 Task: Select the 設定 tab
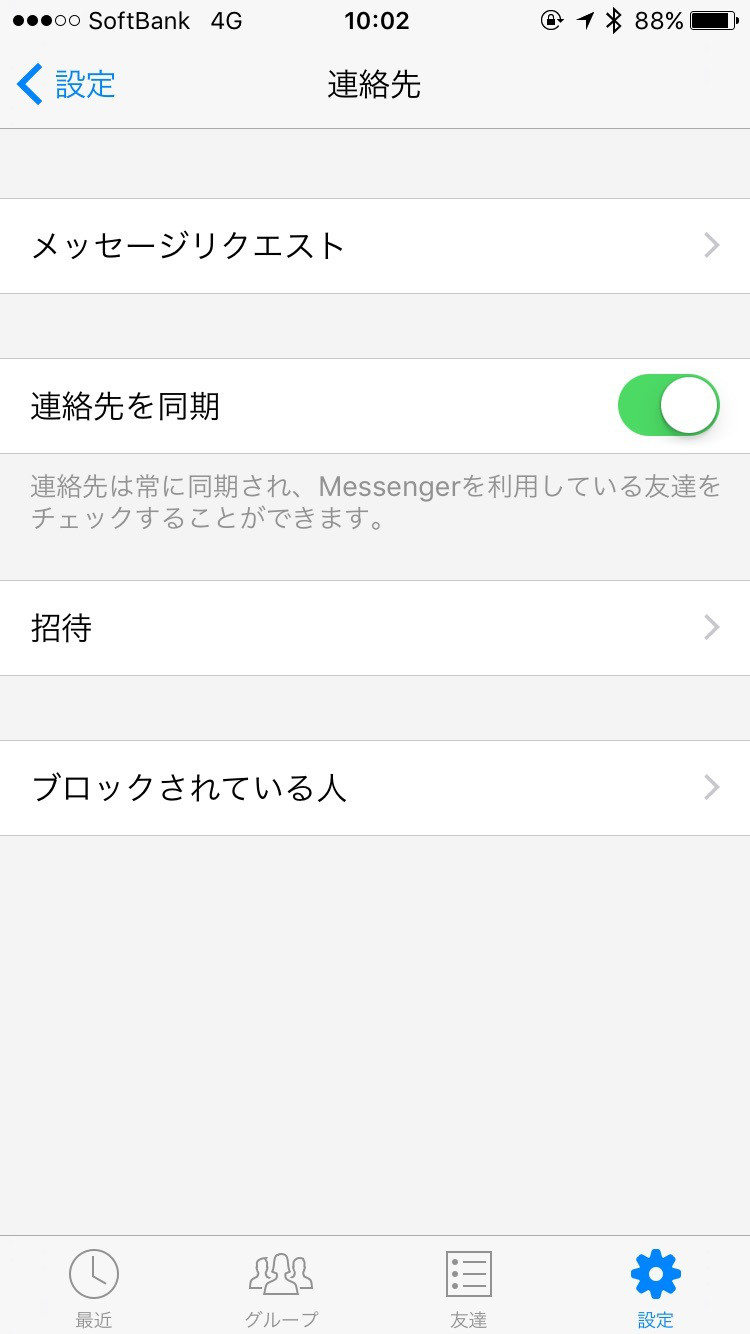(x=656, y=1288)
